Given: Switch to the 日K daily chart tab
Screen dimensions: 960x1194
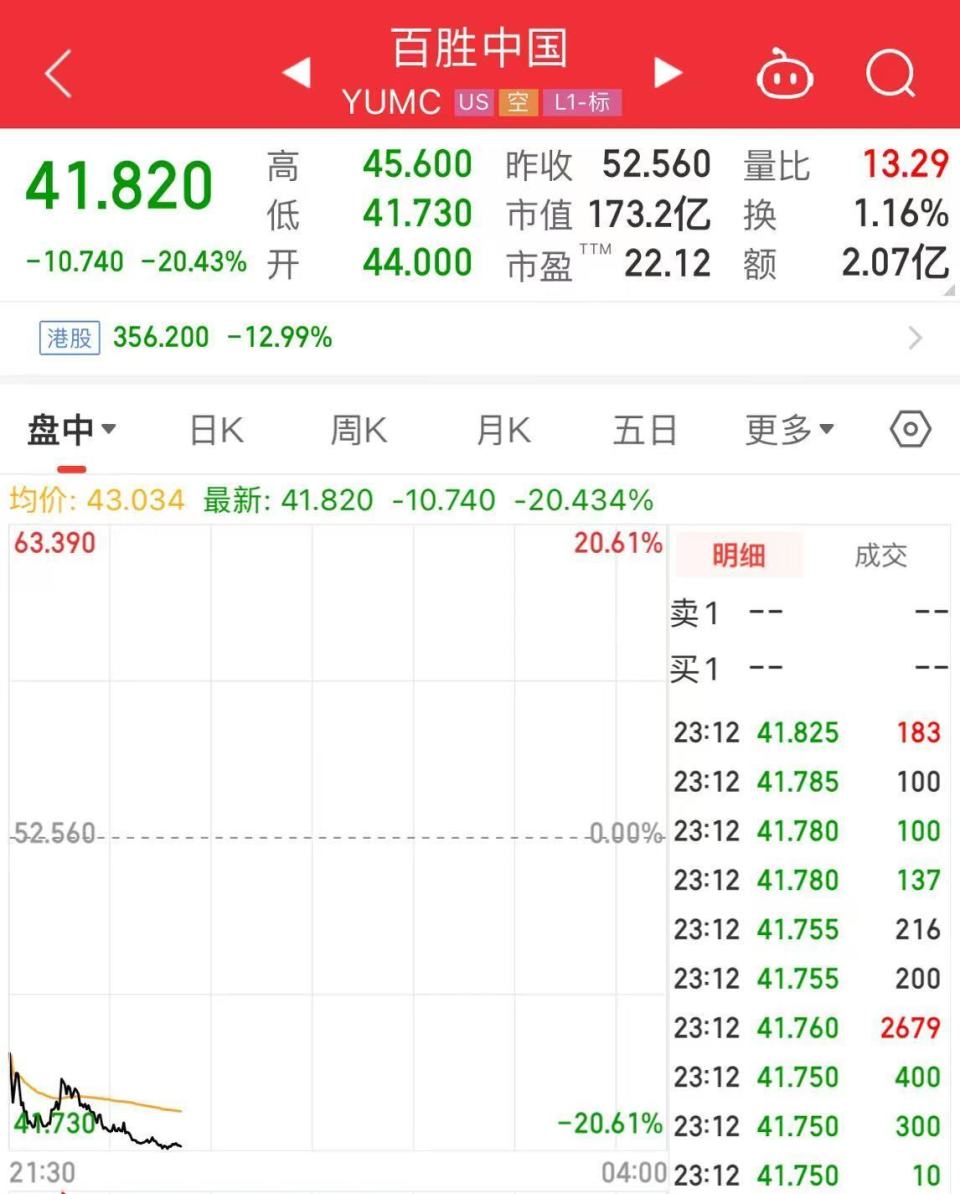Looking at the screenshot, I should click(214, 429).
